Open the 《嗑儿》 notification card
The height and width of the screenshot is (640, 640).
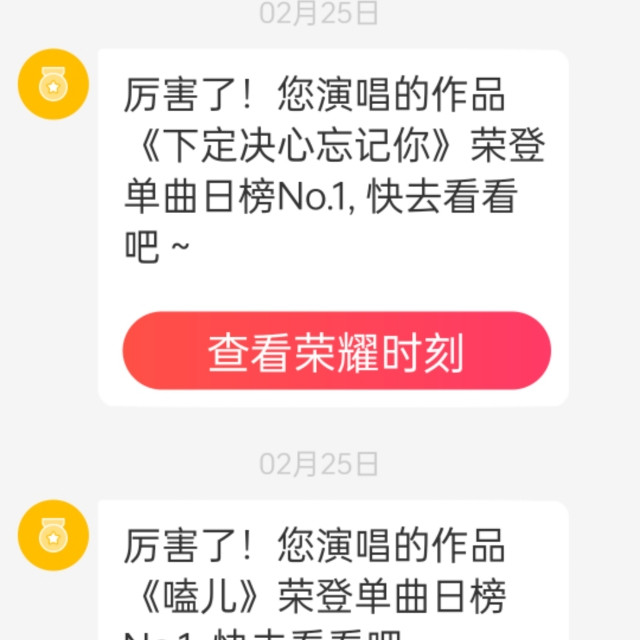[333, 570]
